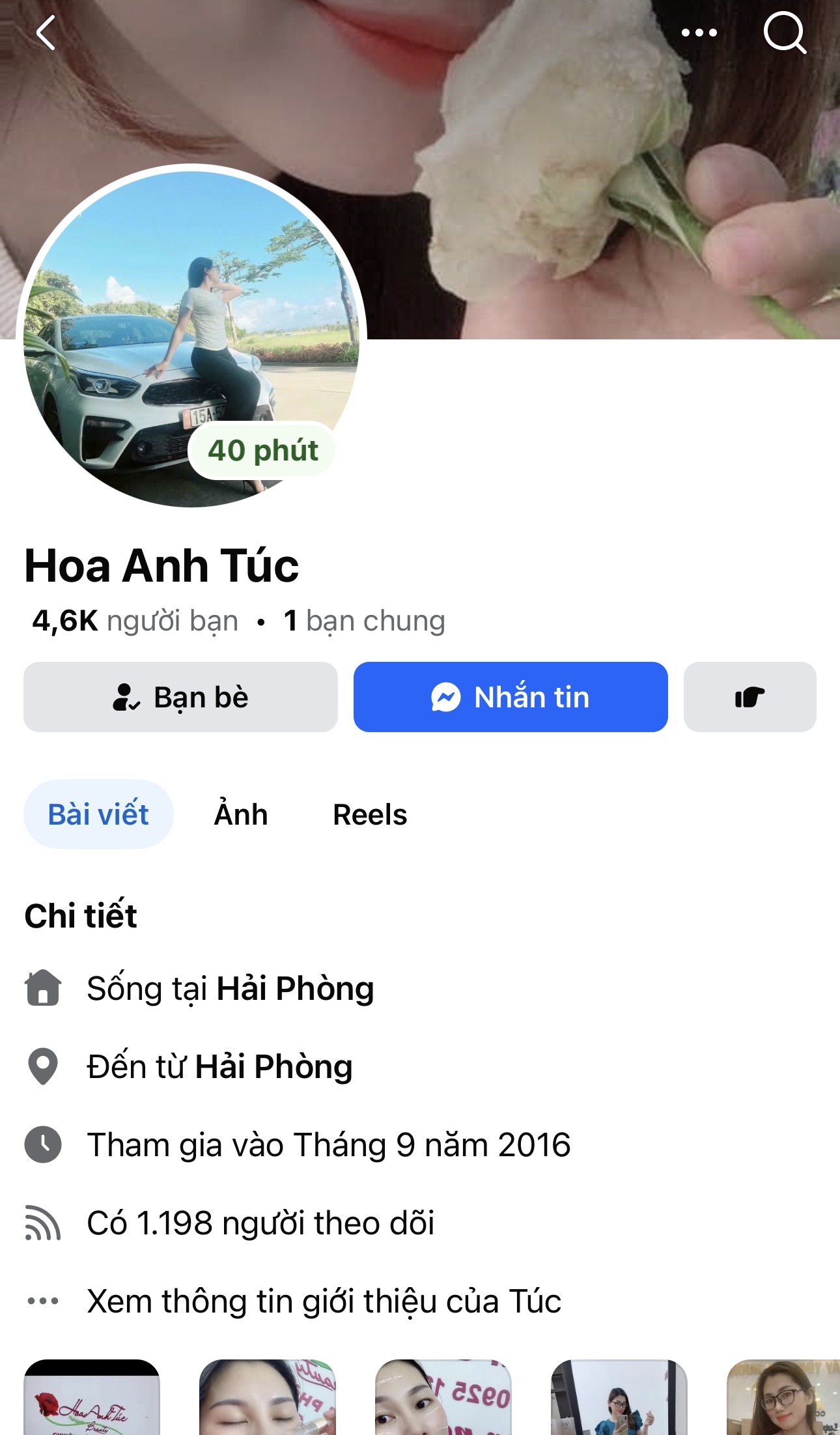Open the 4,6K người bạn friends list
The image size is (840, 1435).
[135, 621]
